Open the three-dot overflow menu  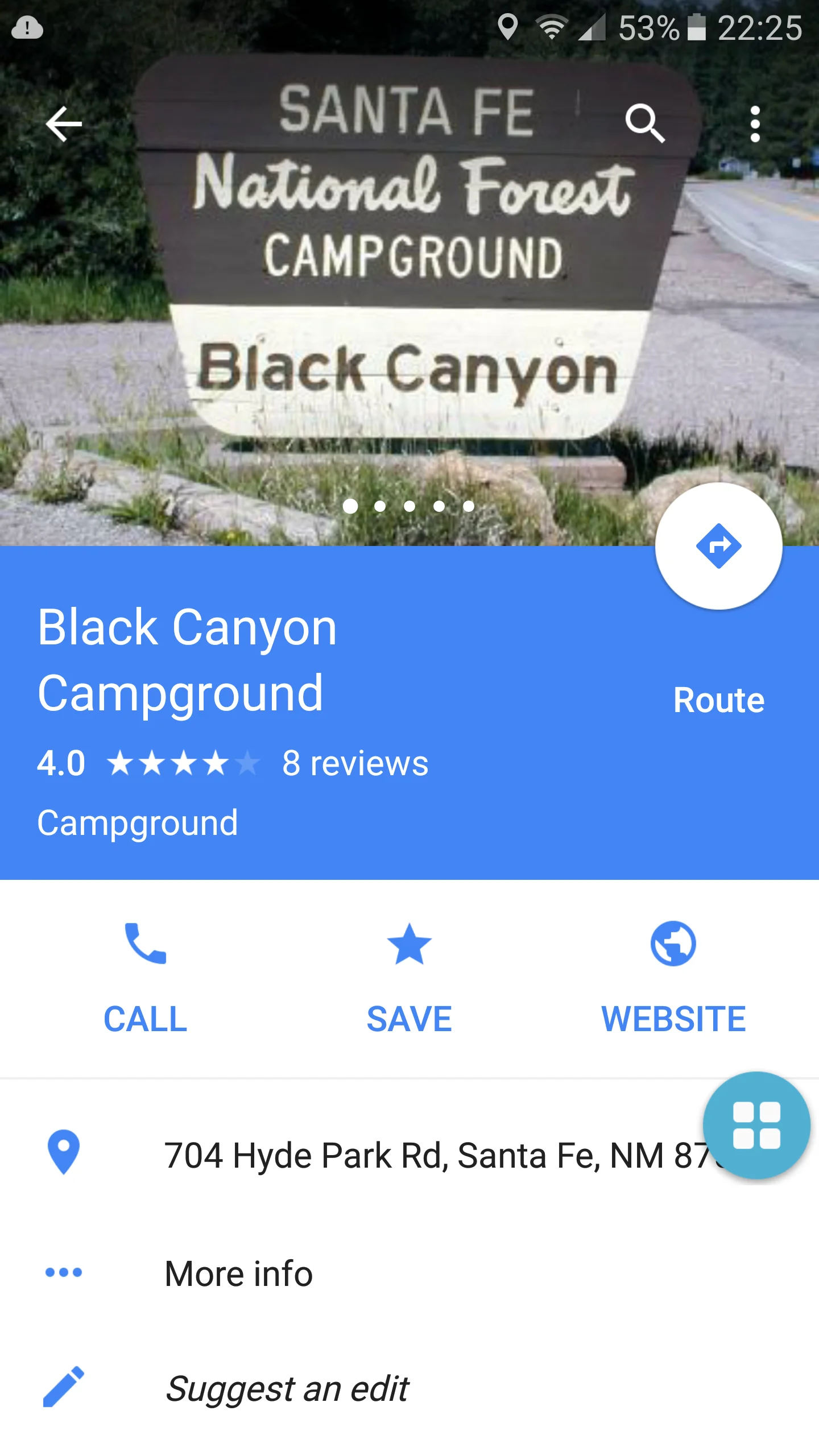(x=755, y=123)
